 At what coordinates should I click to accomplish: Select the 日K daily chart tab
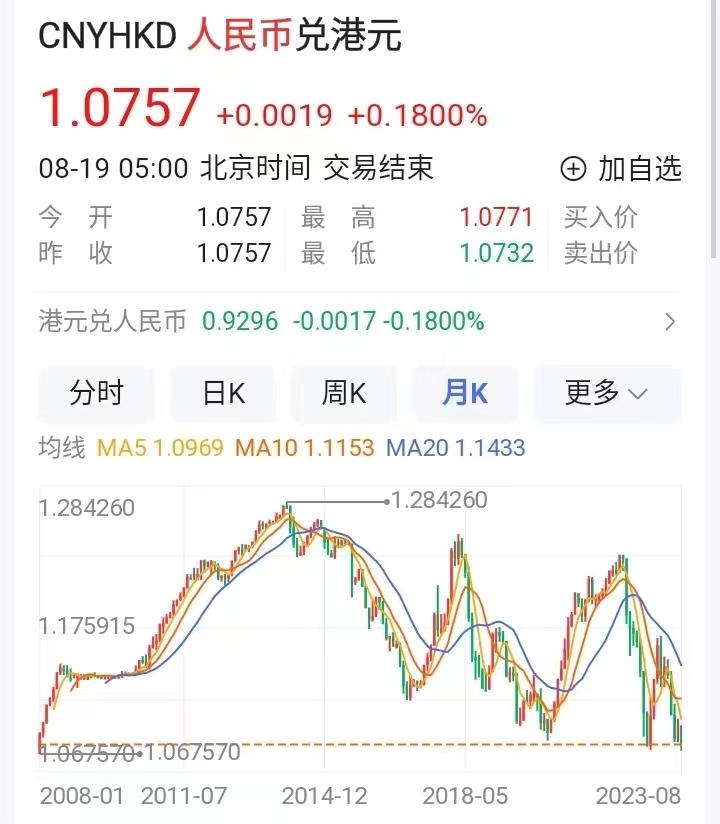point(224,394)
